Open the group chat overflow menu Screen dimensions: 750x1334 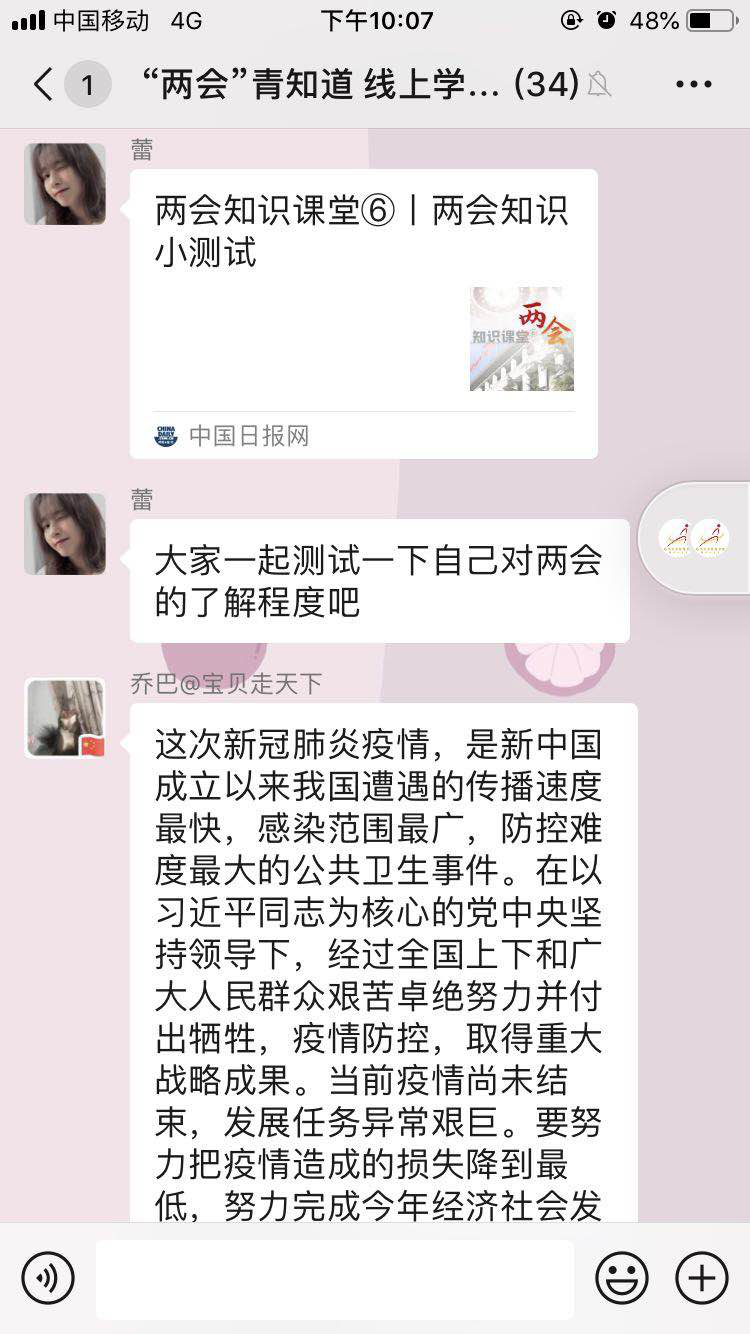click(693, 85)
